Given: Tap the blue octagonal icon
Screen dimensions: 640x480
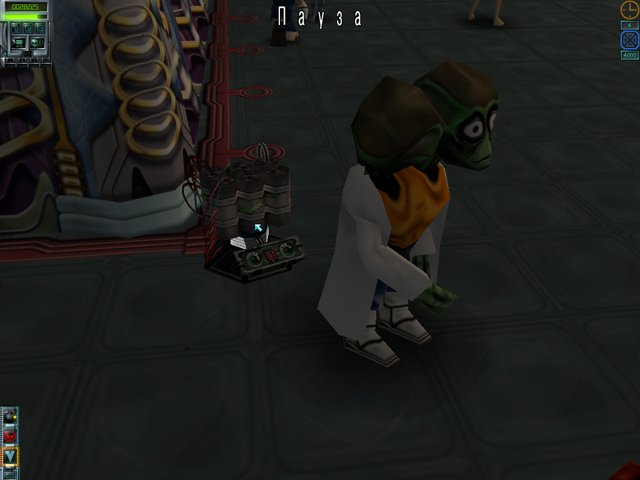Looking at the screenshot, I should (x=629, y=40).
